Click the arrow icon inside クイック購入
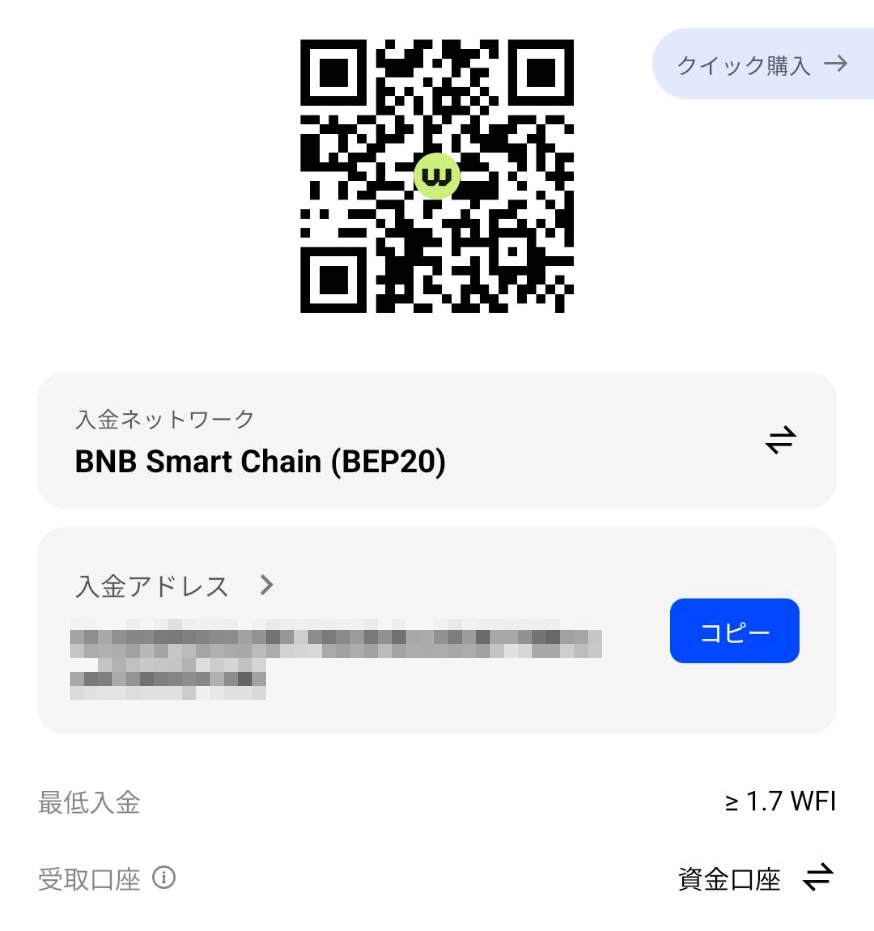The image size is (874, 931). [x=836, y=63]
